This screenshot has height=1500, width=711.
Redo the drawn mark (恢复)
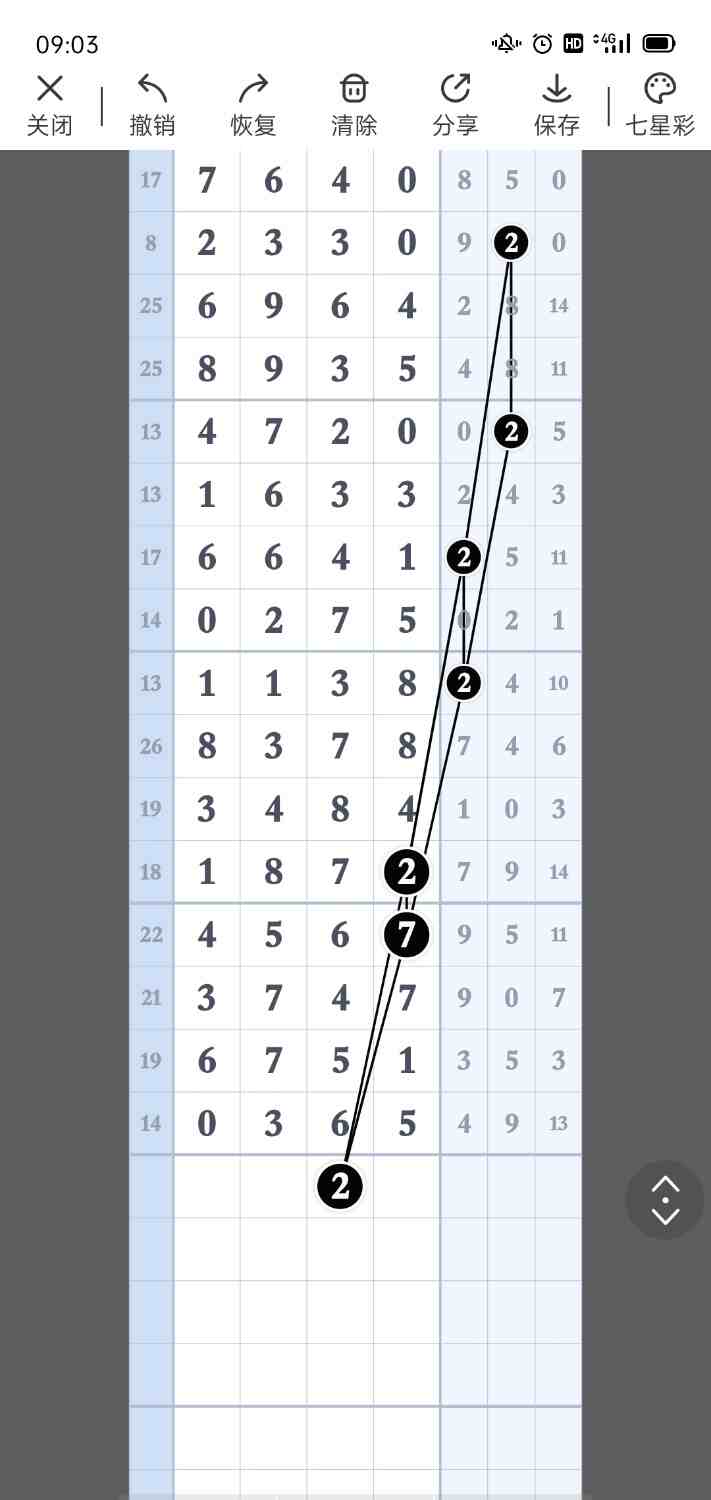(253, 104)
